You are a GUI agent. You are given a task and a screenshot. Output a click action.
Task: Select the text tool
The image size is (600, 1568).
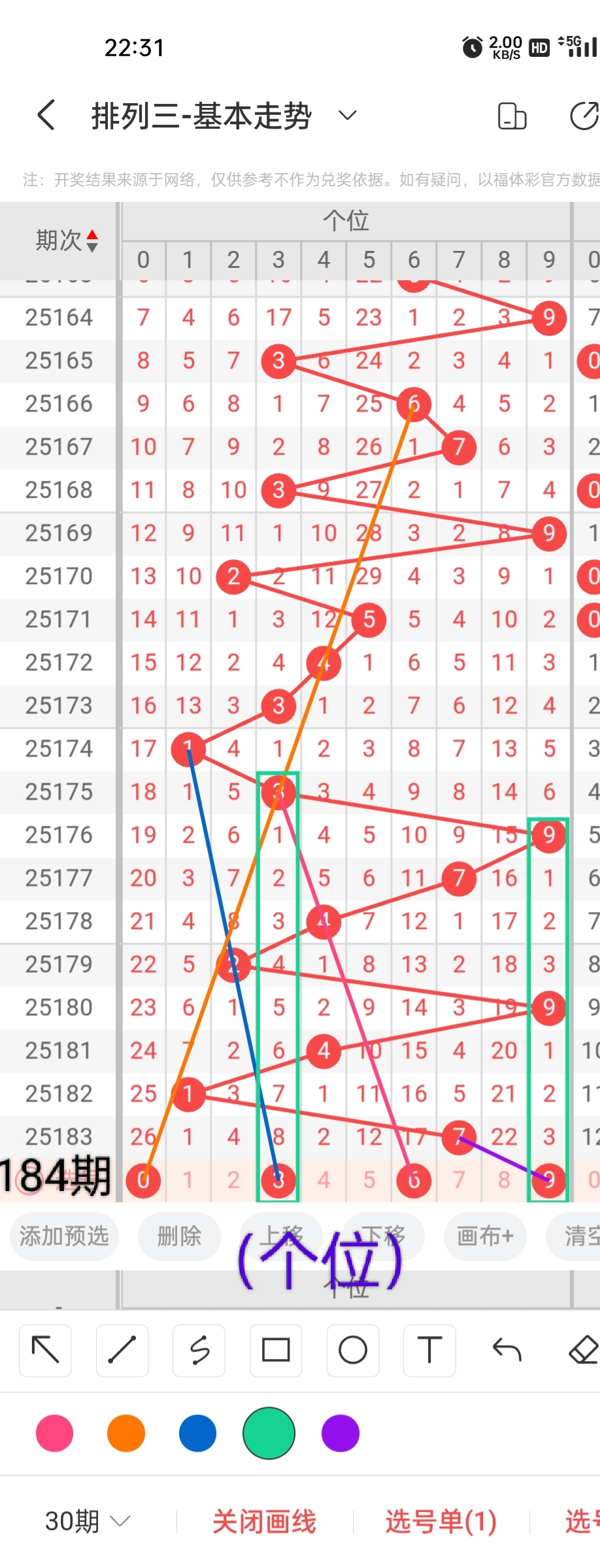click(429, 1350)
